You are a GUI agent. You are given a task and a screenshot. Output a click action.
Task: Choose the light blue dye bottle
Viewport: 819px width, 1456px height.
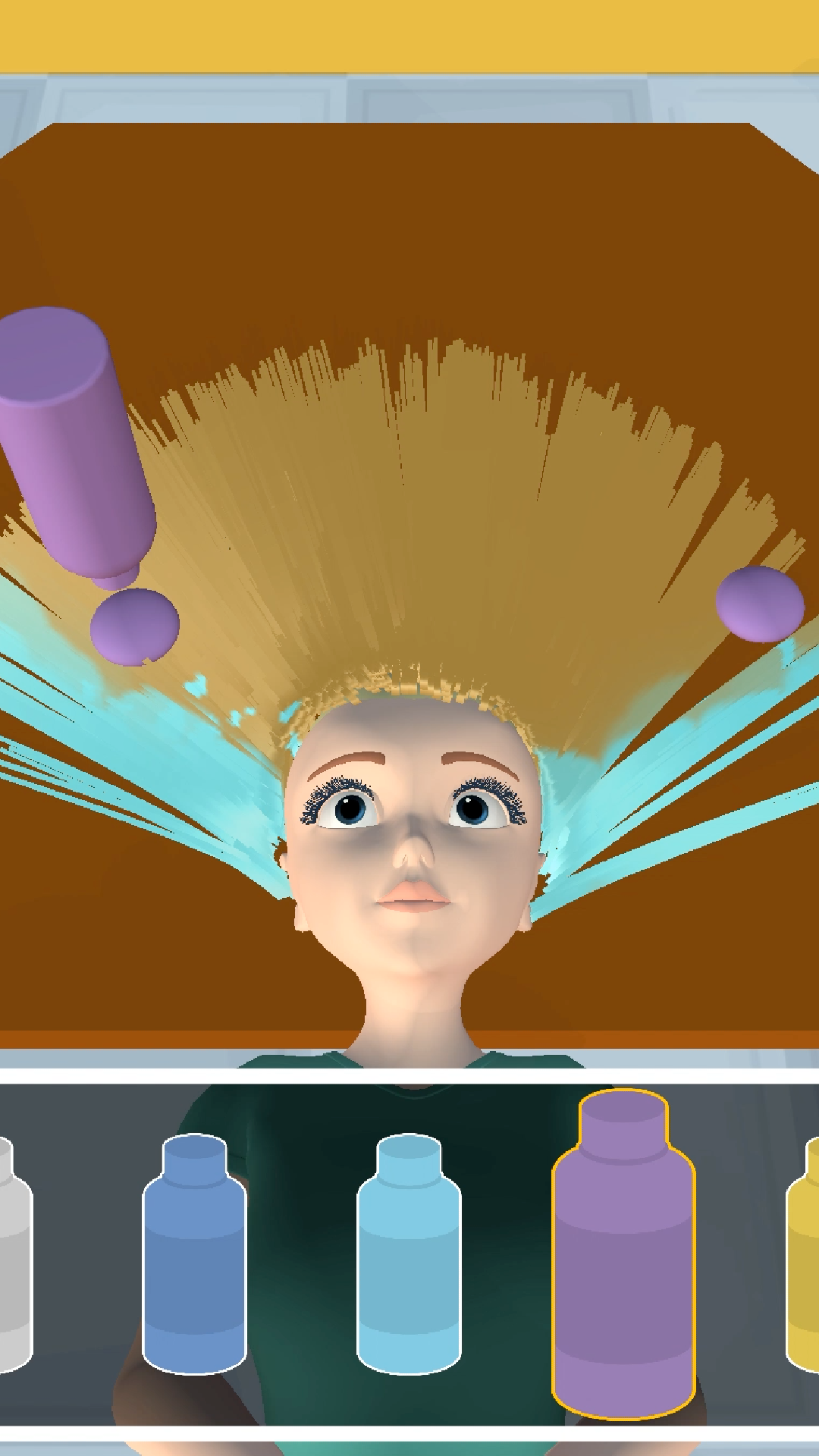coord(409,1255)
